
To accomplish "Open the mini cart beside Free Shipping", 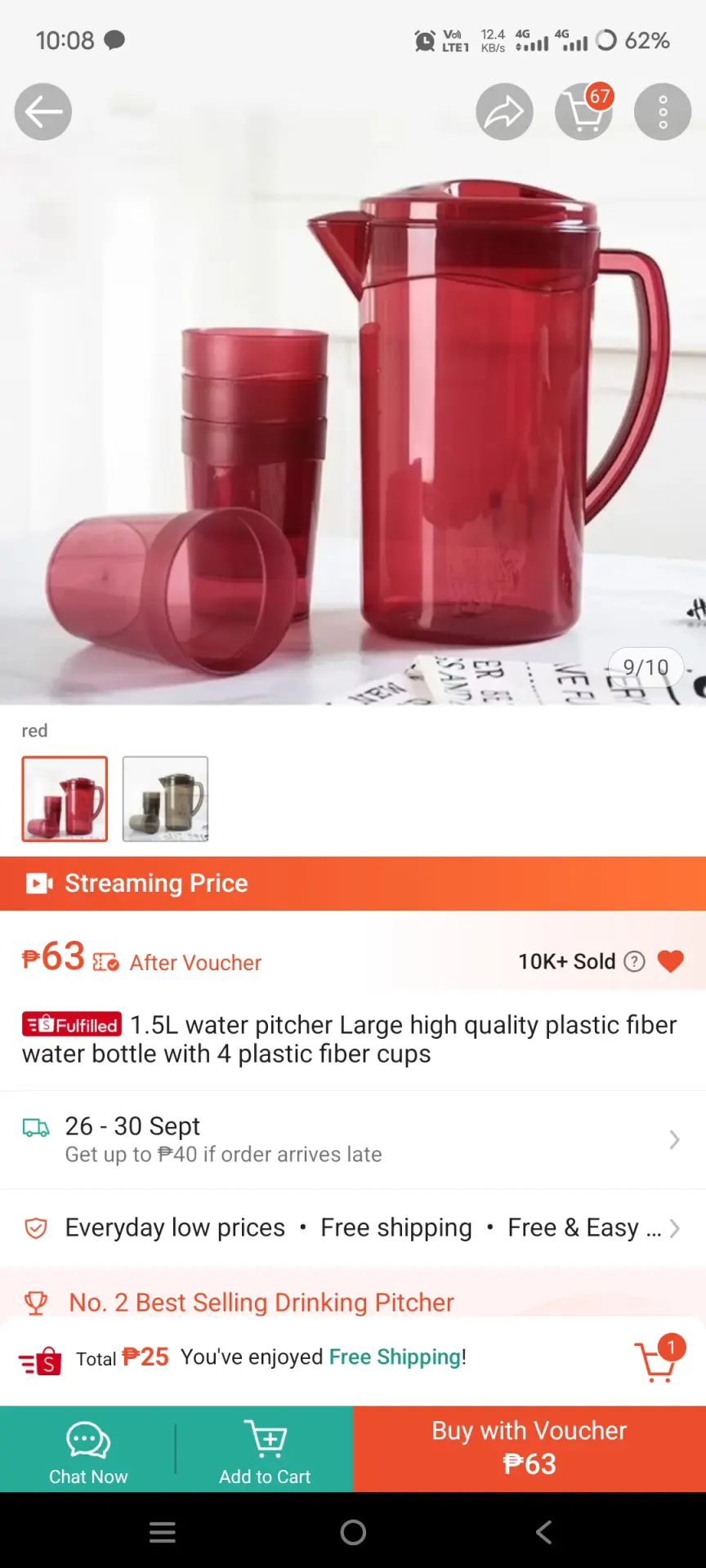I will pos(659,1359).
